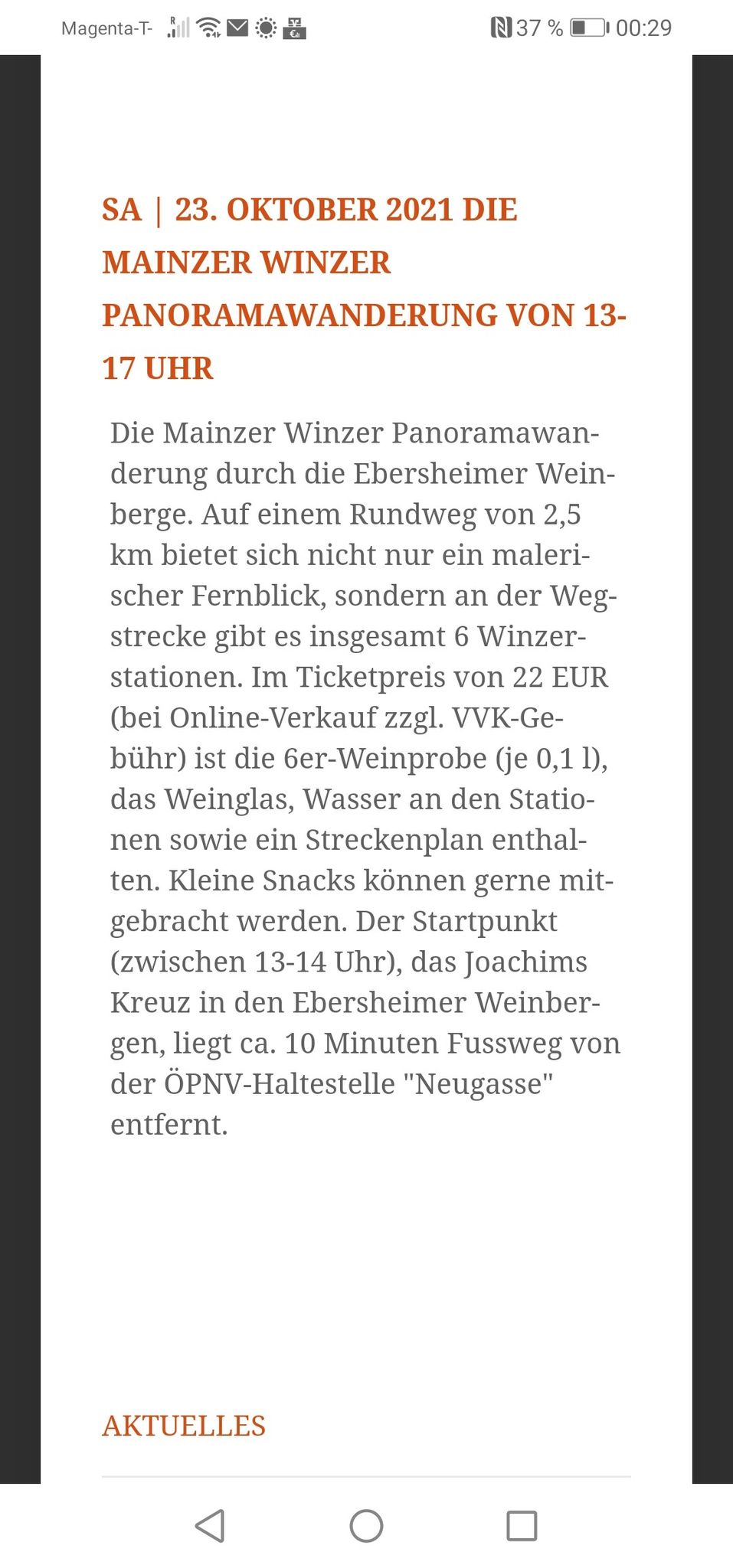
Task: Tap the system home button
Action: coord(366,1525)
